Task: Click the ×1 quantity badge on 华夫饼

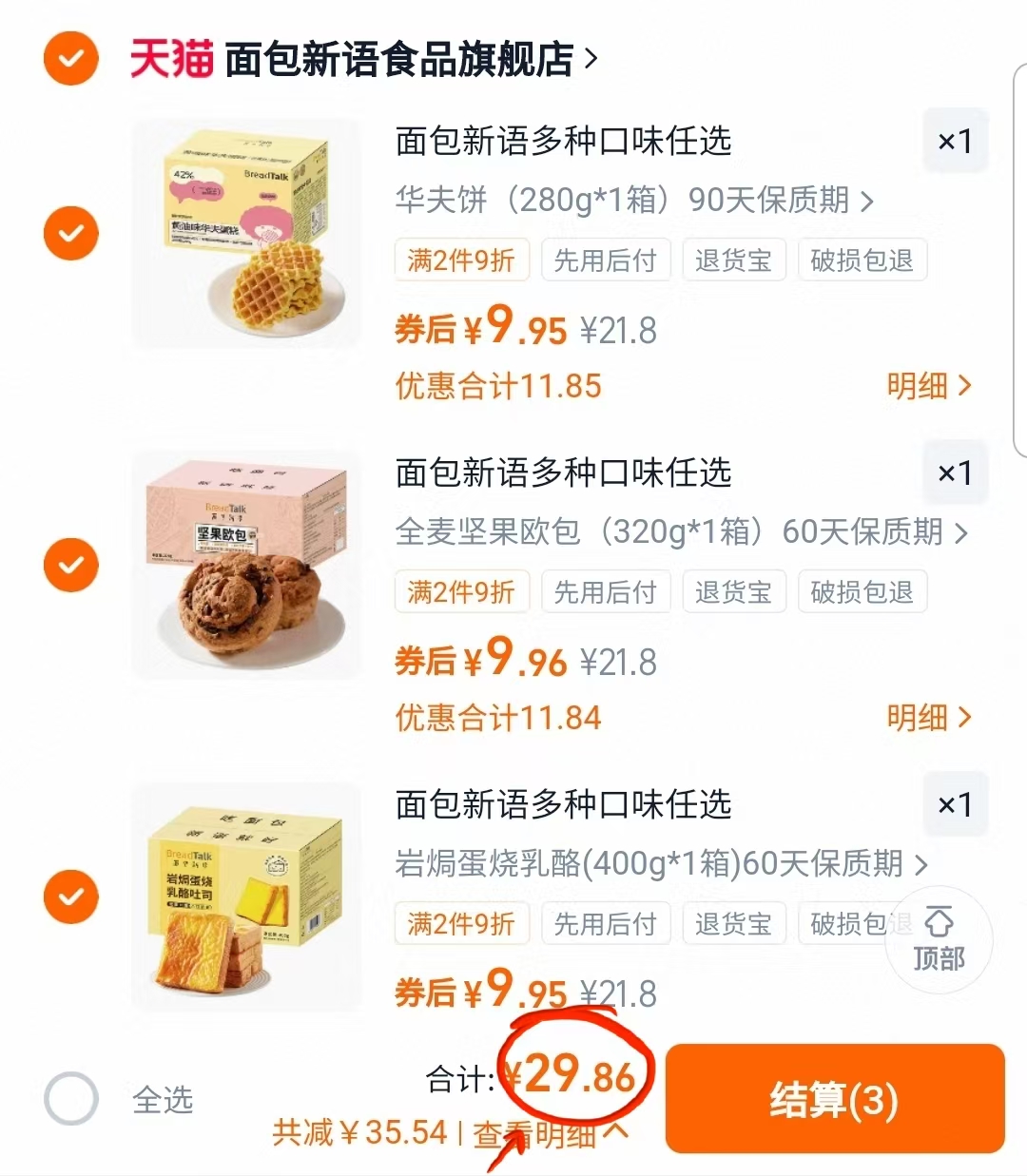Action: [955, 141]
